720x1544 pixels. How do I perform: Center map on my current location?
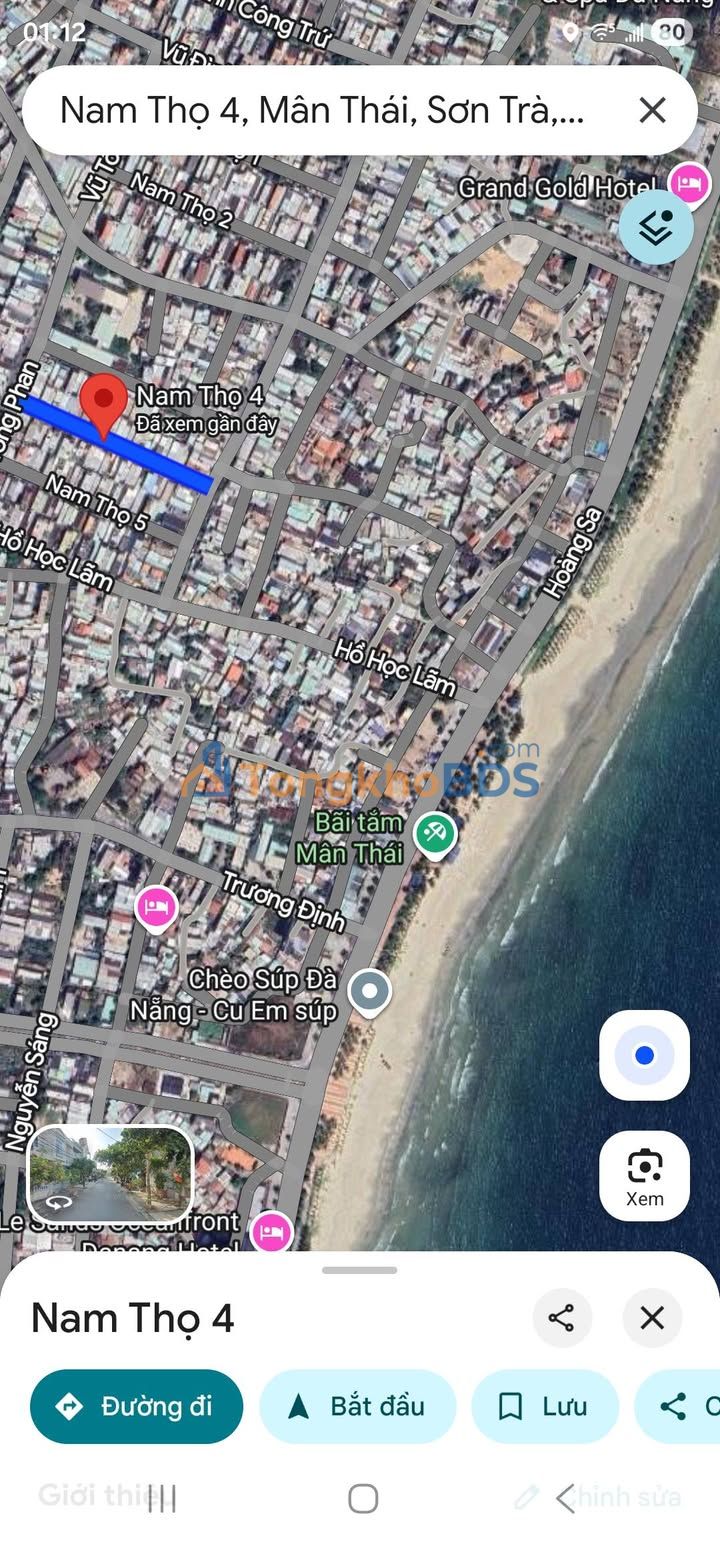pyautogui.click(x=644, y=1055)
